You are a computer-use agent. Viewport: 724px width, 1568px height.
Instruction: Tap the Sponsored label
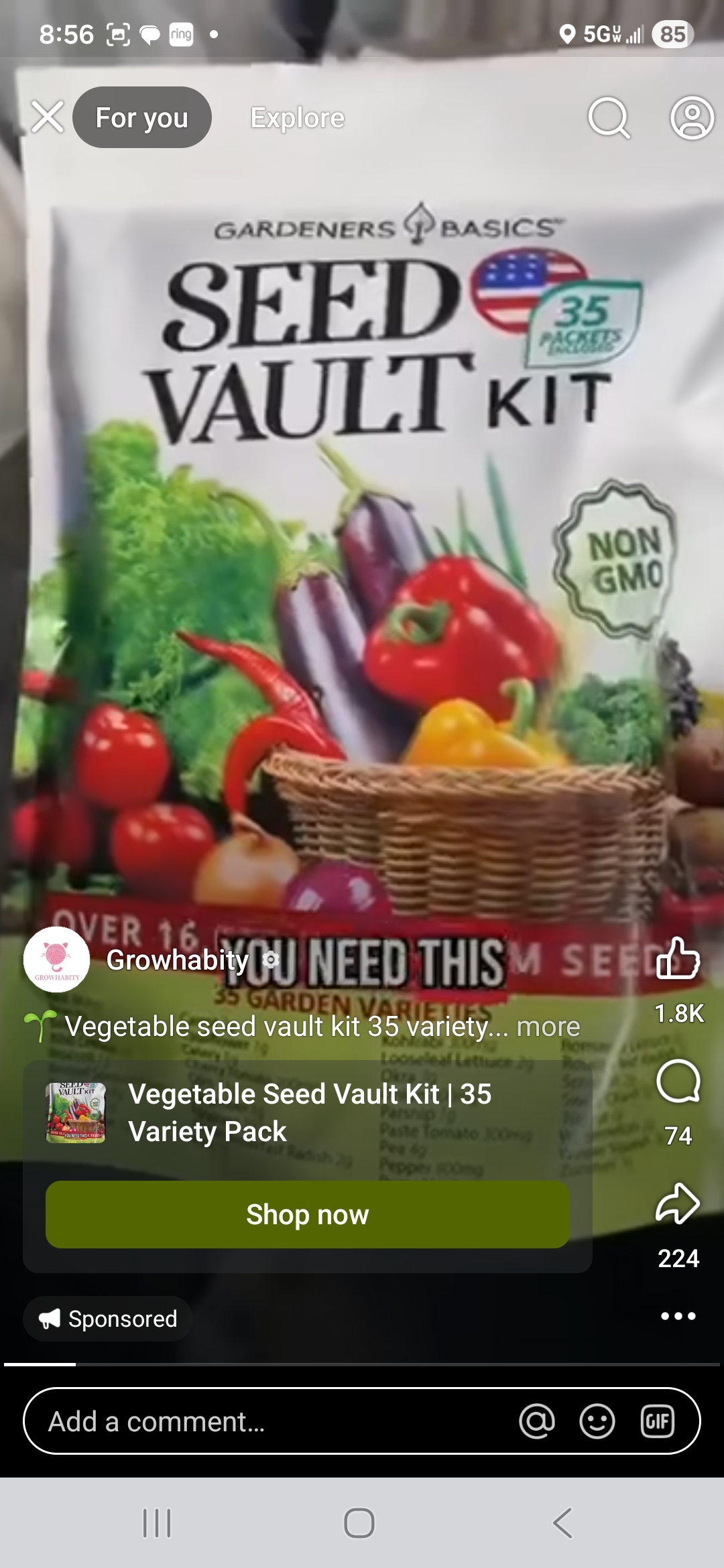coord(109,1319)
